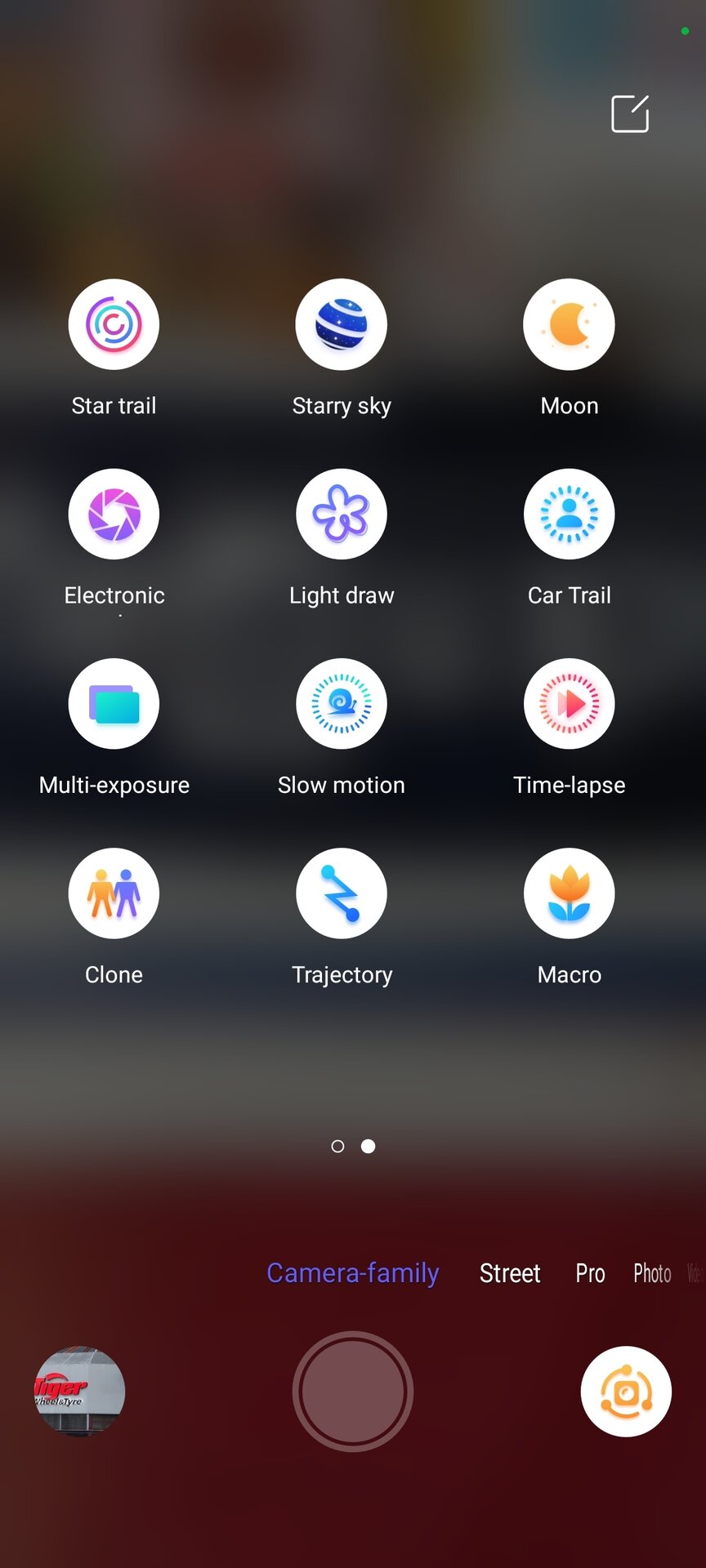Switch to Slow motion mode
Screen dimensions: 706x1568
pyautogui.click(x=342, y=704)
